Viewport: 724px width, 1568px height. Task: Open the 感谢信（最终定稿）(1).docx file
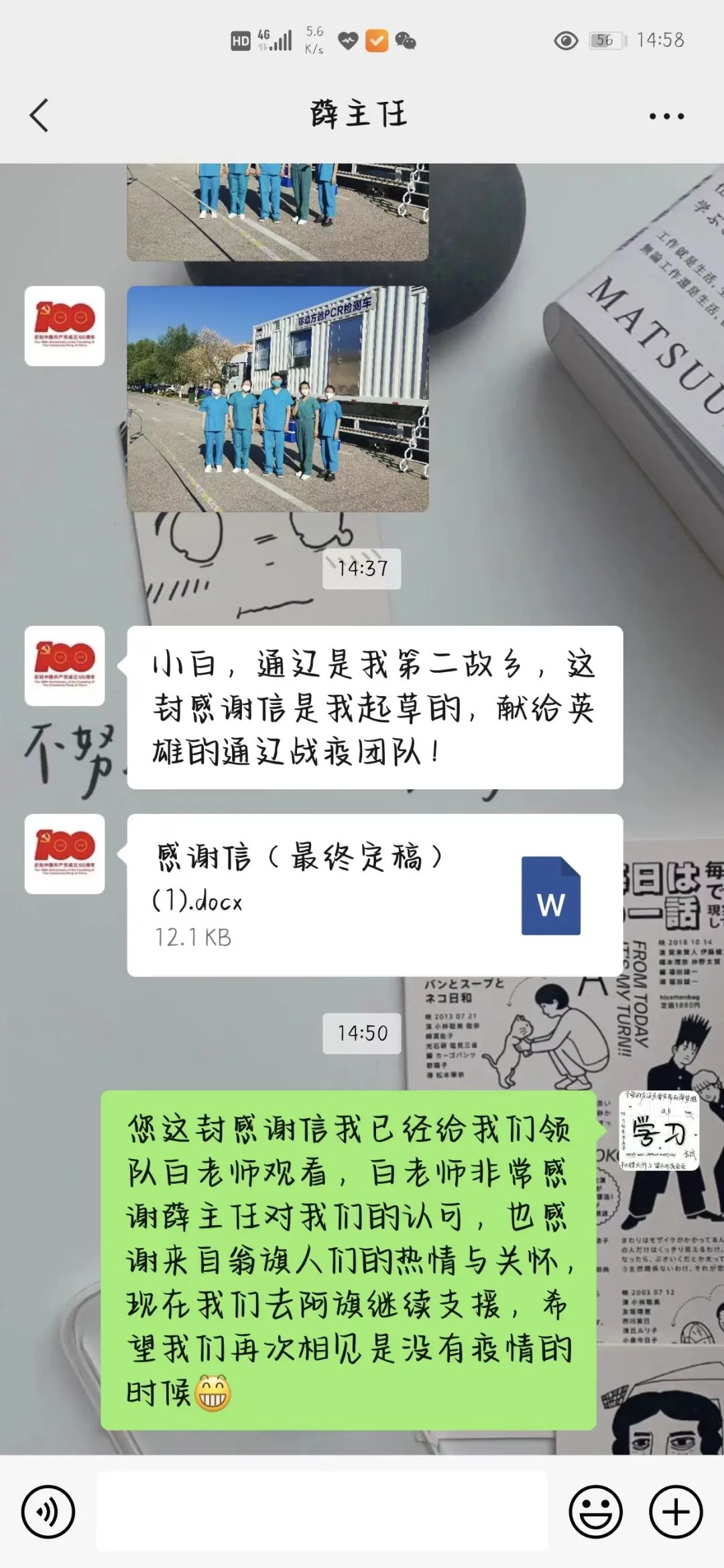[374, 895]
